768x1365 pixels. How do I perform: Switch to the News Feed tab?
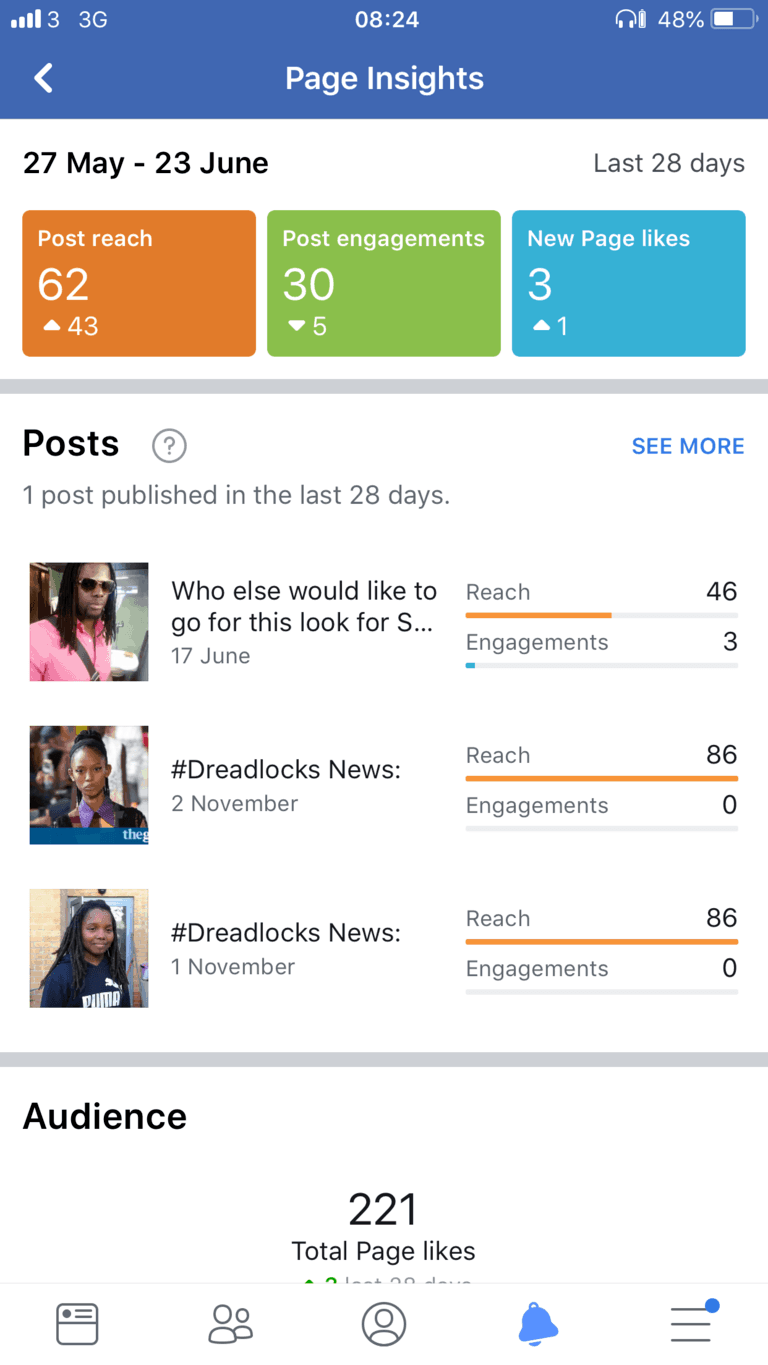77,1324
